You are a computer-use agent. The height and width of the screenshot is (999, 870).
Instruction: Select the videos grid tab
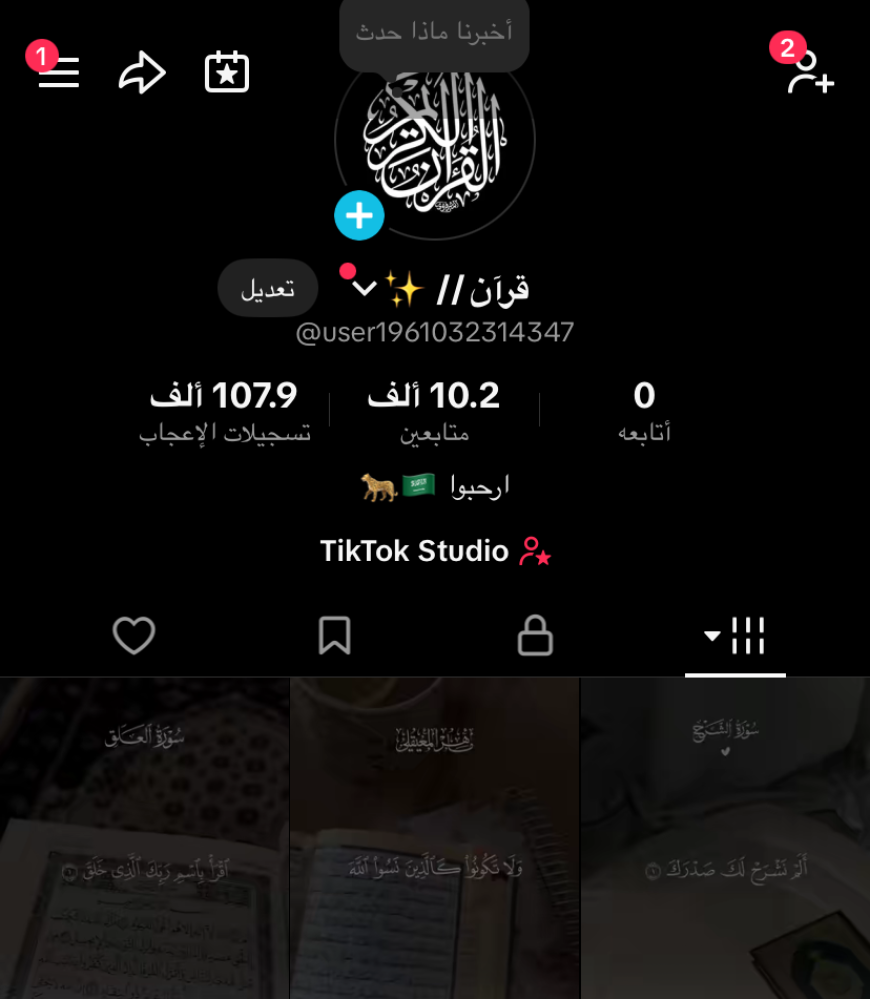tap(735, 635)
